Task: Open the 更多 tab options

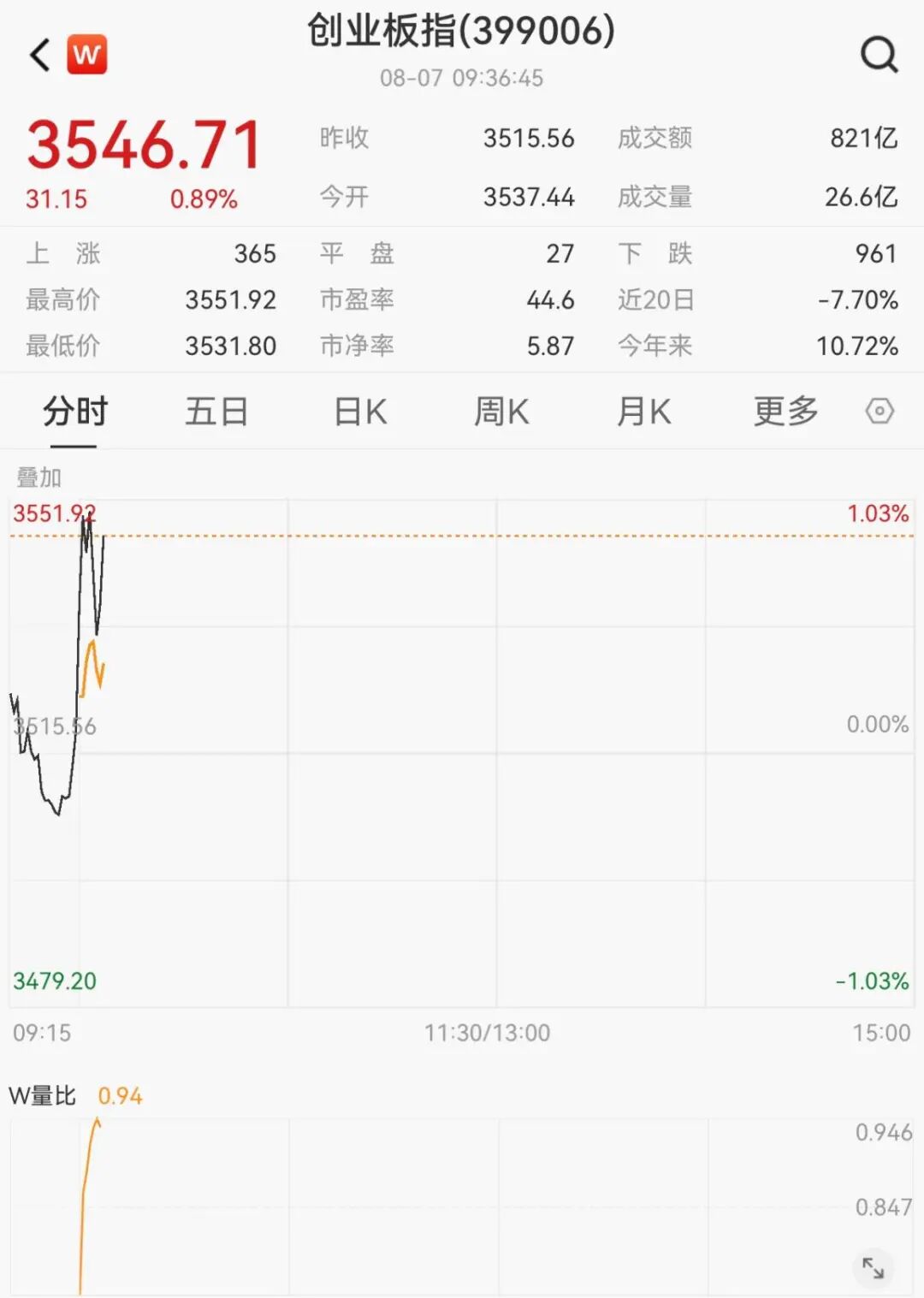Action: point(785,412)
